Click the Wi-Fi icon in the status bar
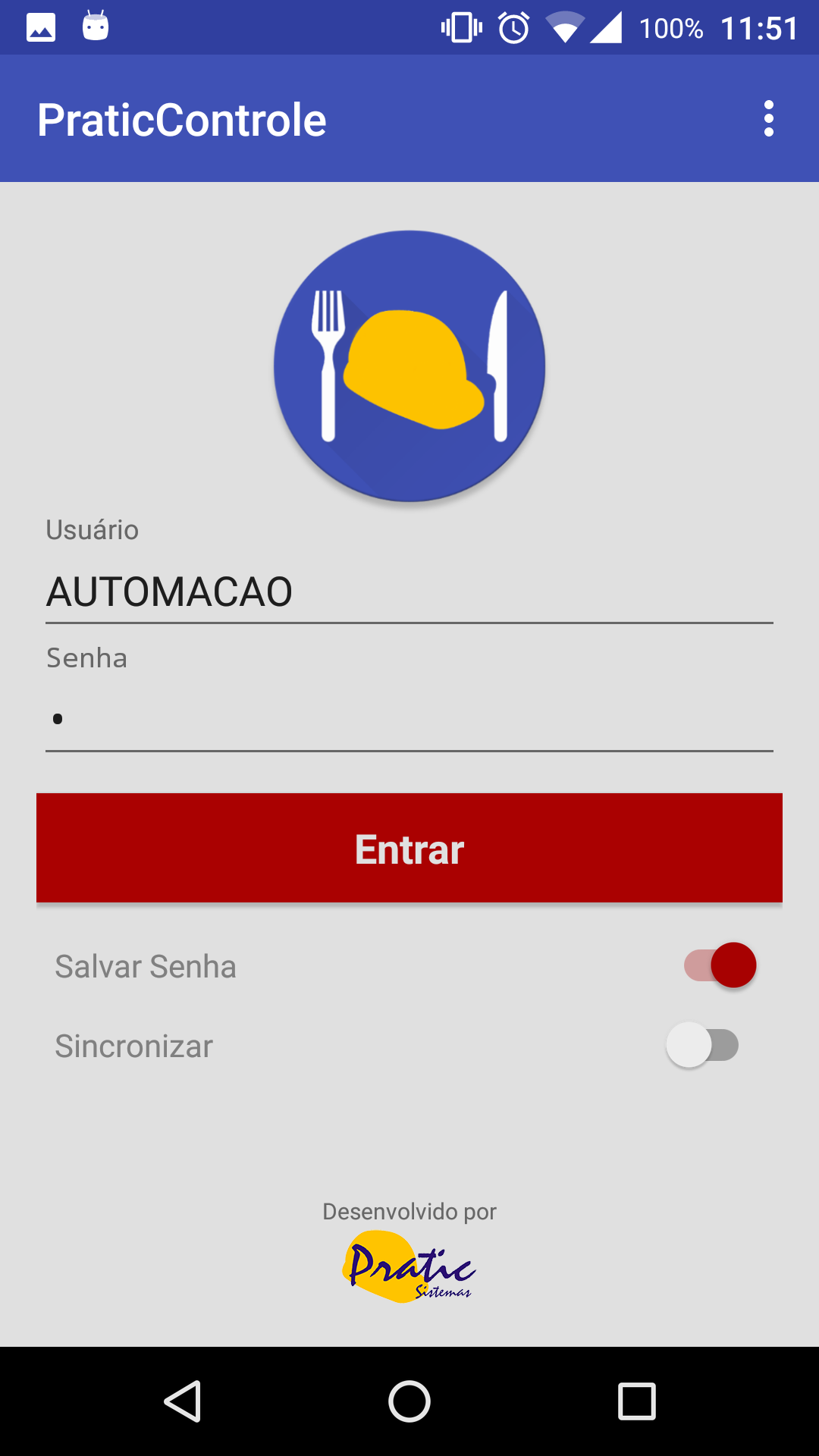This screenshot has width=819, height=1456. pyautogui.click(x=565, y=27)
